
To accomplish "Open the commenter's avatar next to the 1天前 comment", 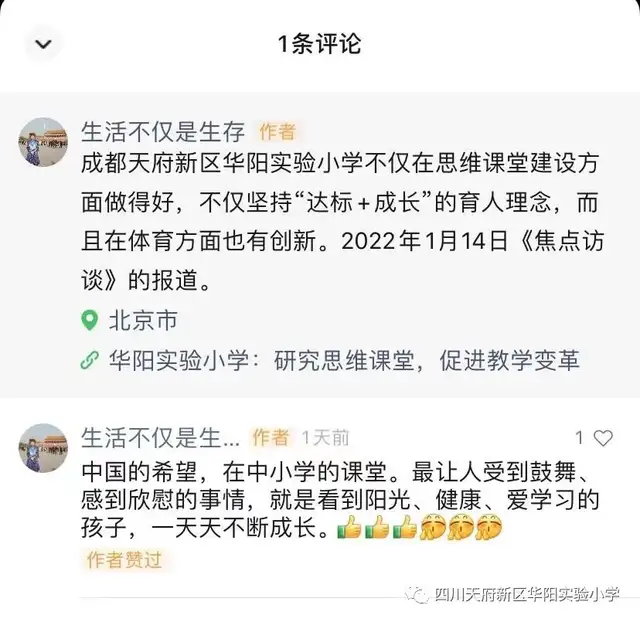I will coord(43,447).
